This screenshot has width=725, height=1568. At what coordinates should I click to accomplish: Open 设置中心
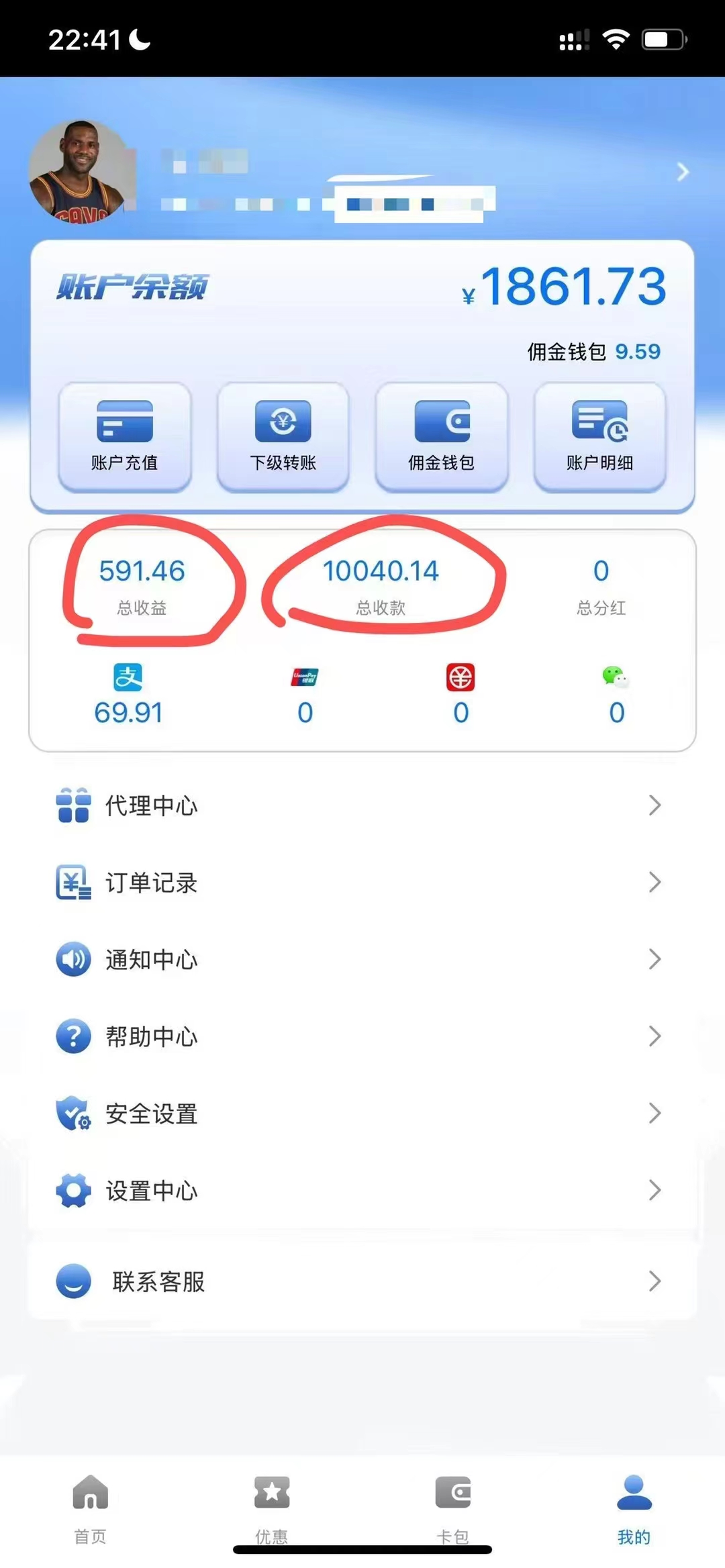[362, 1191]
